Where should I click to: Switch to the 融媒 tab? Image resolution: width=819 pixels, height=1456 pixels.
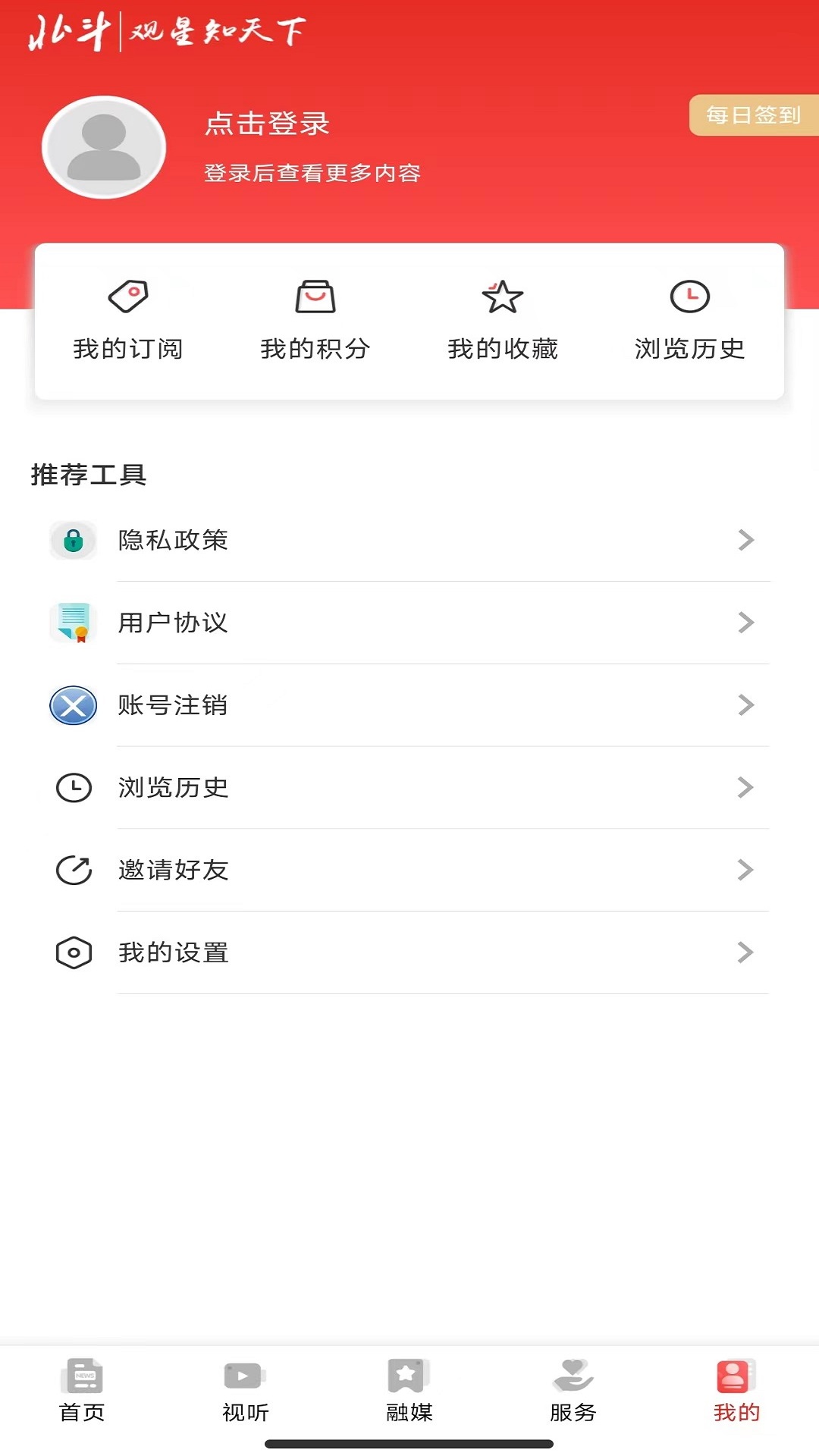click(409, 1390)
